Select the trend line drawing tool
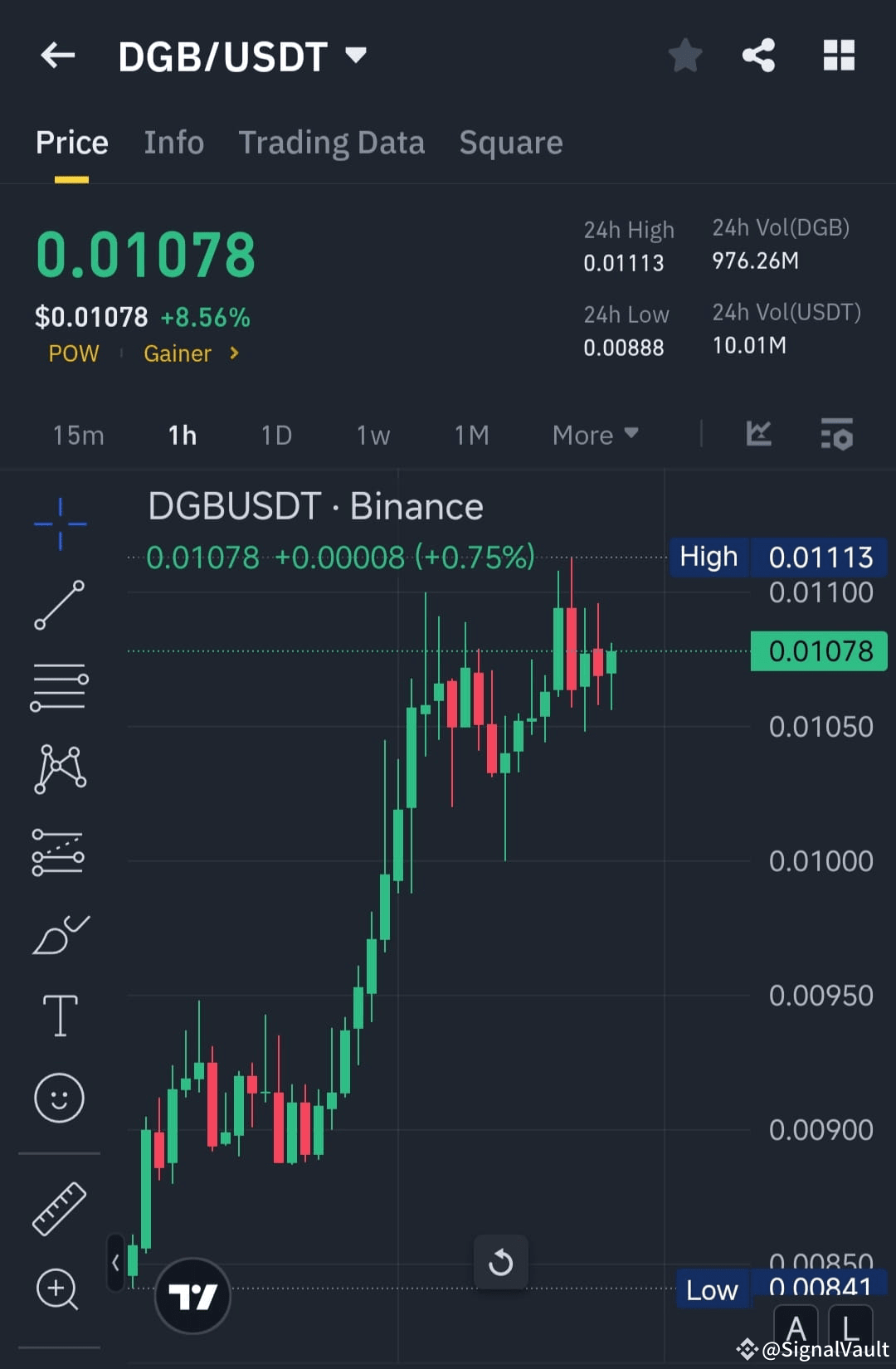The image size is (896, 1369). coord(60,604)
